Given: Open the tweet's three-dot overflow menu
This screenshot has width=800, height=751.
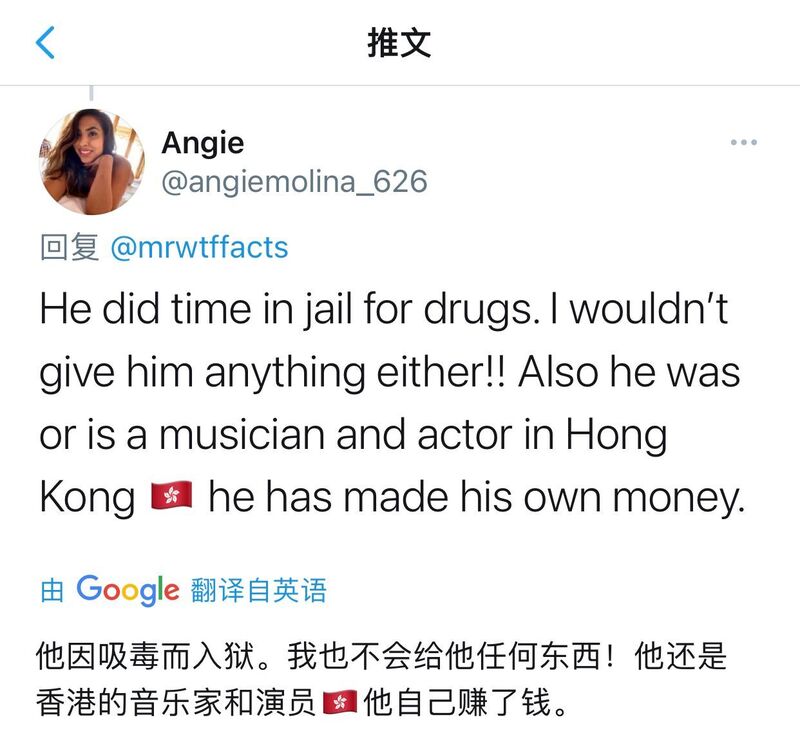Looking at the screenshot, I should pos(743,143).
